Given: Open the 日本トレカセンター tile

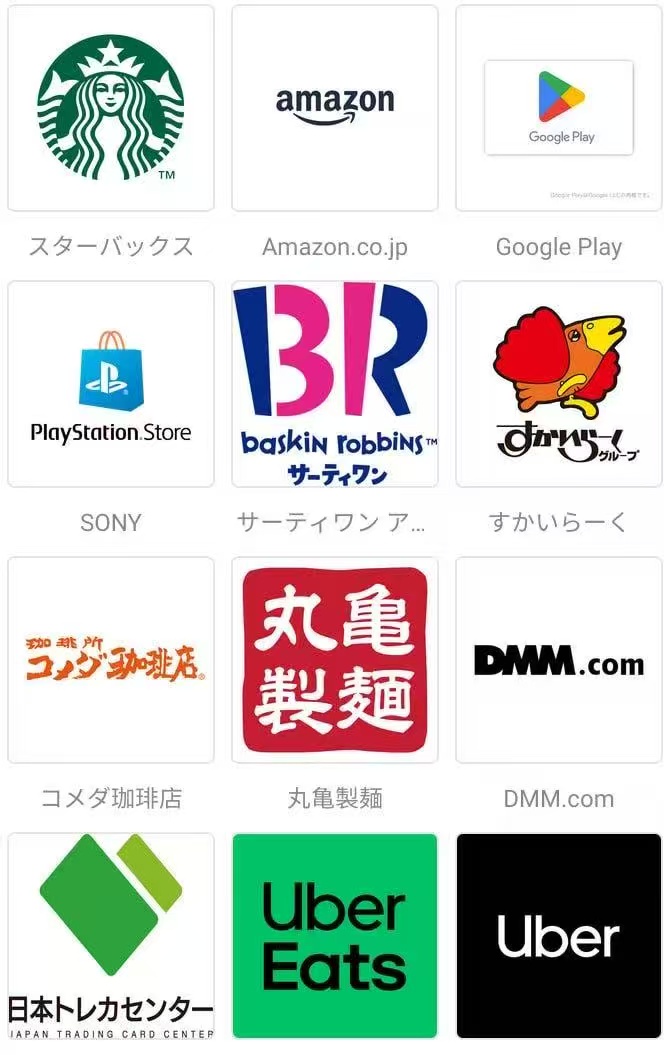Looking at the screenshot, I should pyautogui.click(x=111, y=936).
